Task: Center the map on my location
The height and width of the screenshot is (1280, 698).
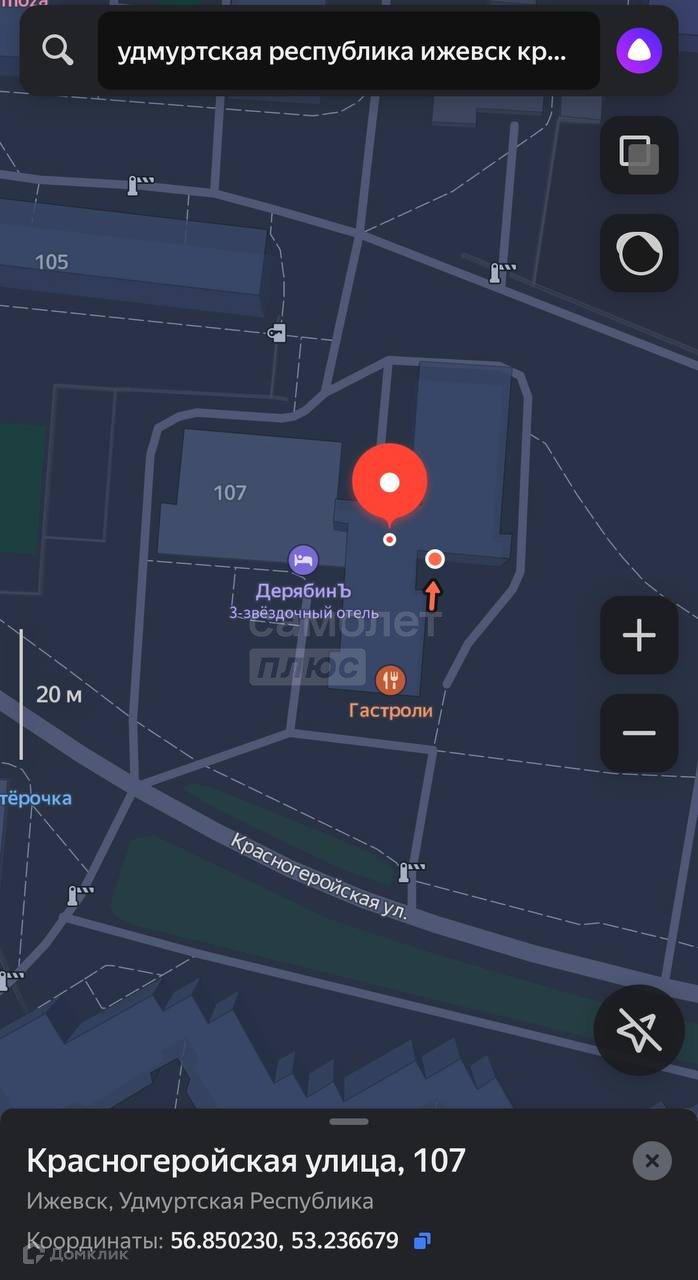Action: point(639,1030)
